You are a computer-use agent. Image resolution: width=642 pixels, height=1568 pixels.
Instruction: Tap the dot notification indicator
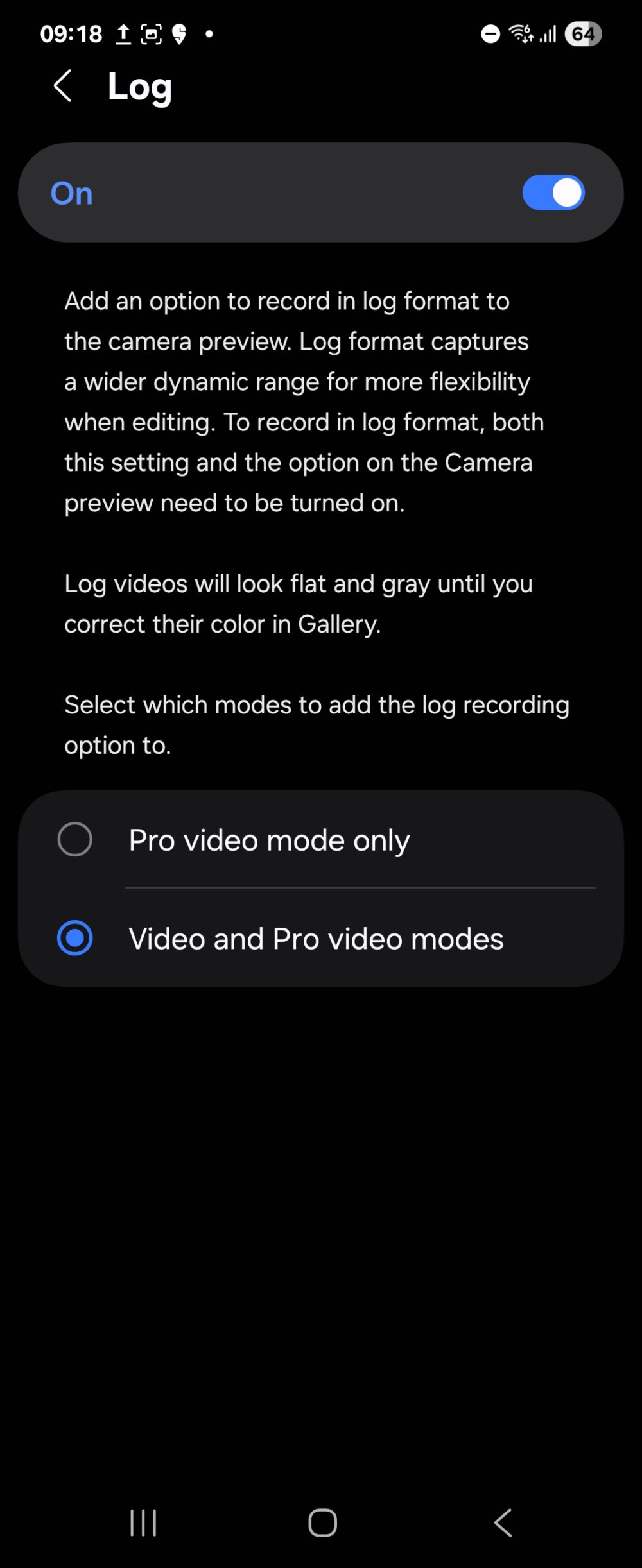209,35
